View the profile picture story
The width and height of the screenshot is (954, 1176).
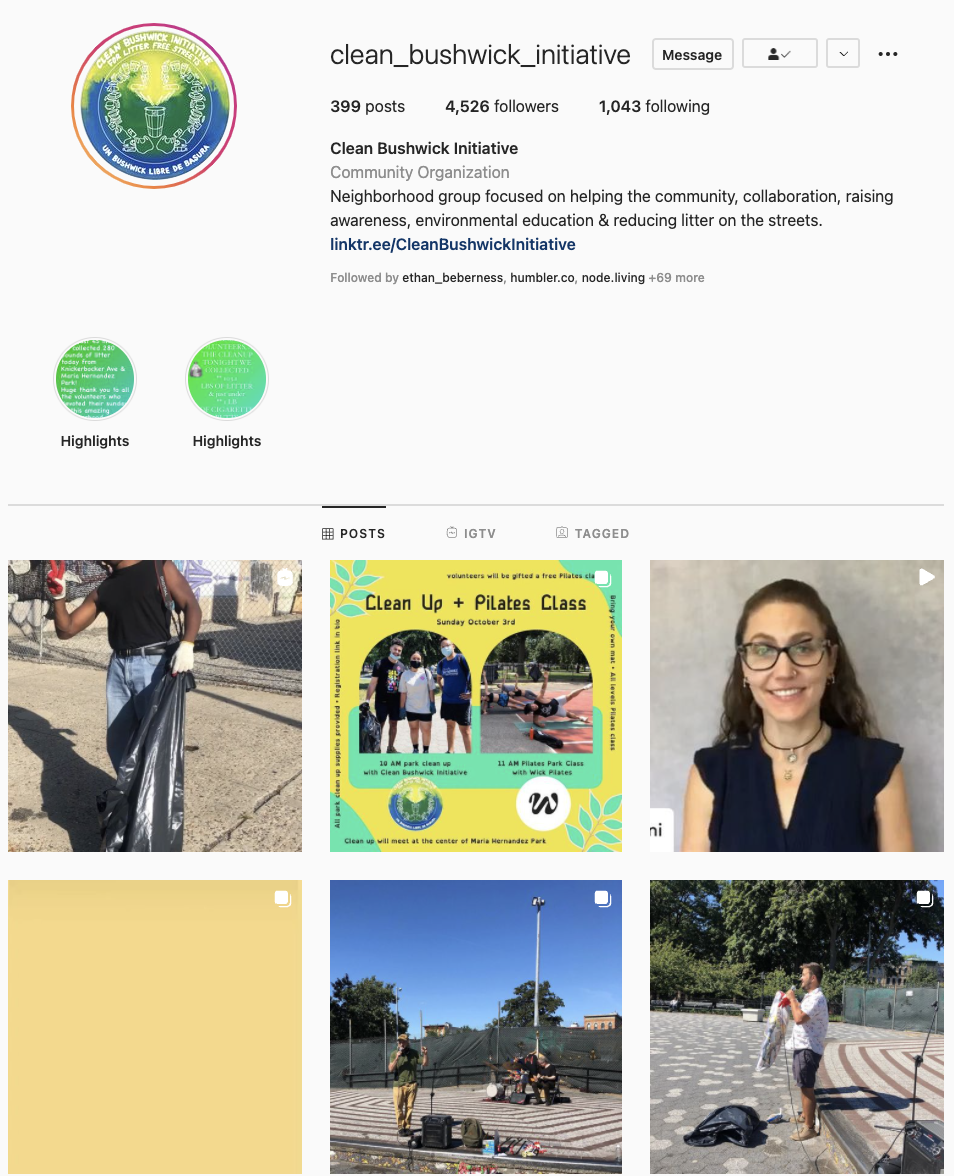tap(154, 106)
